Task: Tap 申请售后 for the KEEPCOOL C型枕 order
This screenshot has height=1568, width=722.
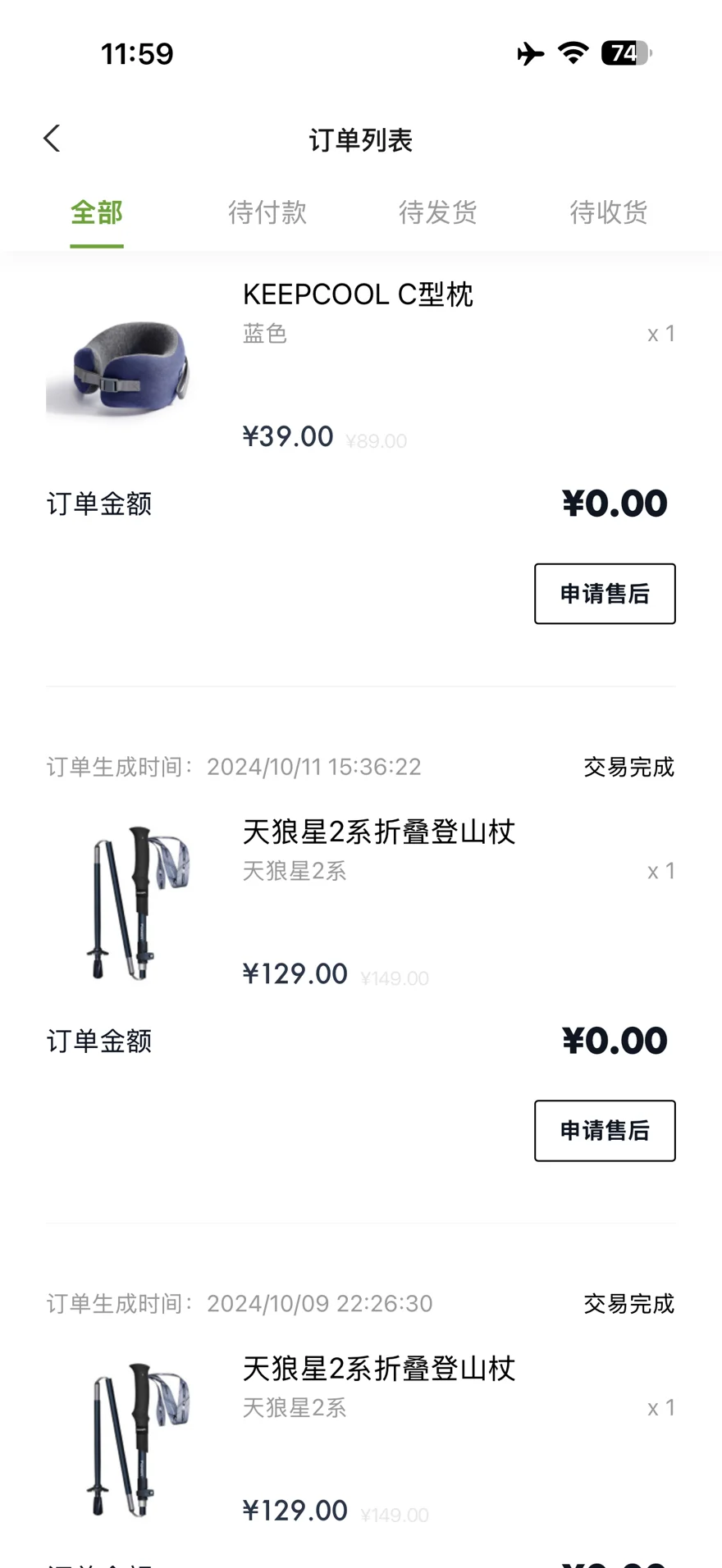Action: (x=605, y=594)
